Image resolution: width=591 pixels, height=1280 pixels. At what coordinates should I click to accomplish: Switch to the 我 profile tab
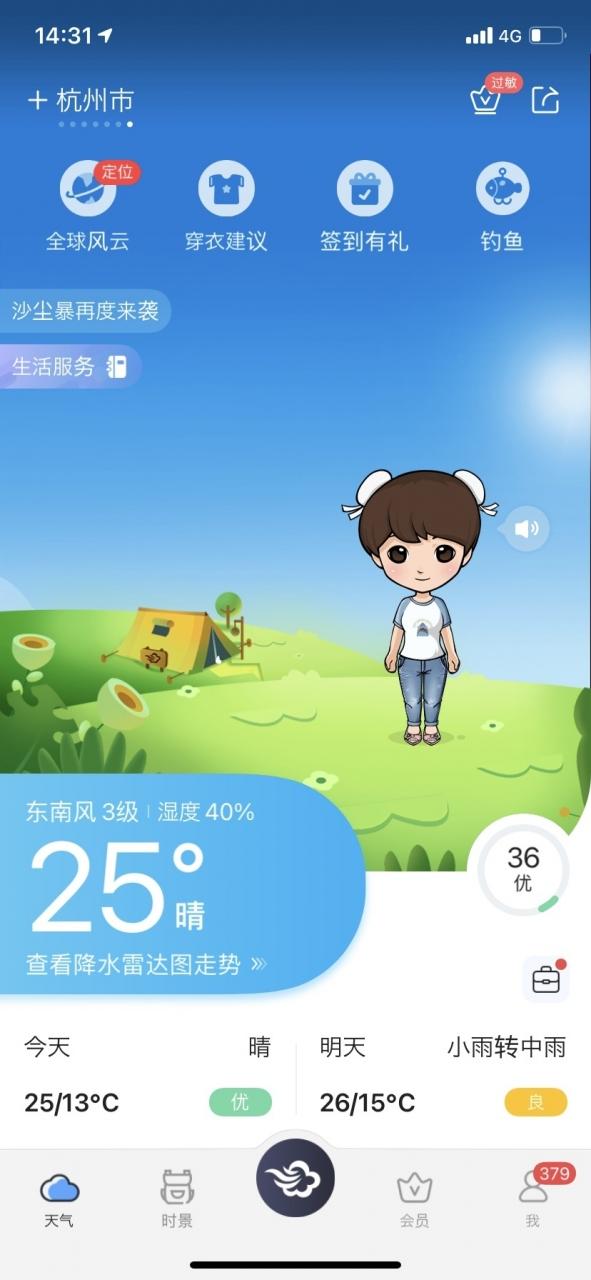click(533, 1199)
